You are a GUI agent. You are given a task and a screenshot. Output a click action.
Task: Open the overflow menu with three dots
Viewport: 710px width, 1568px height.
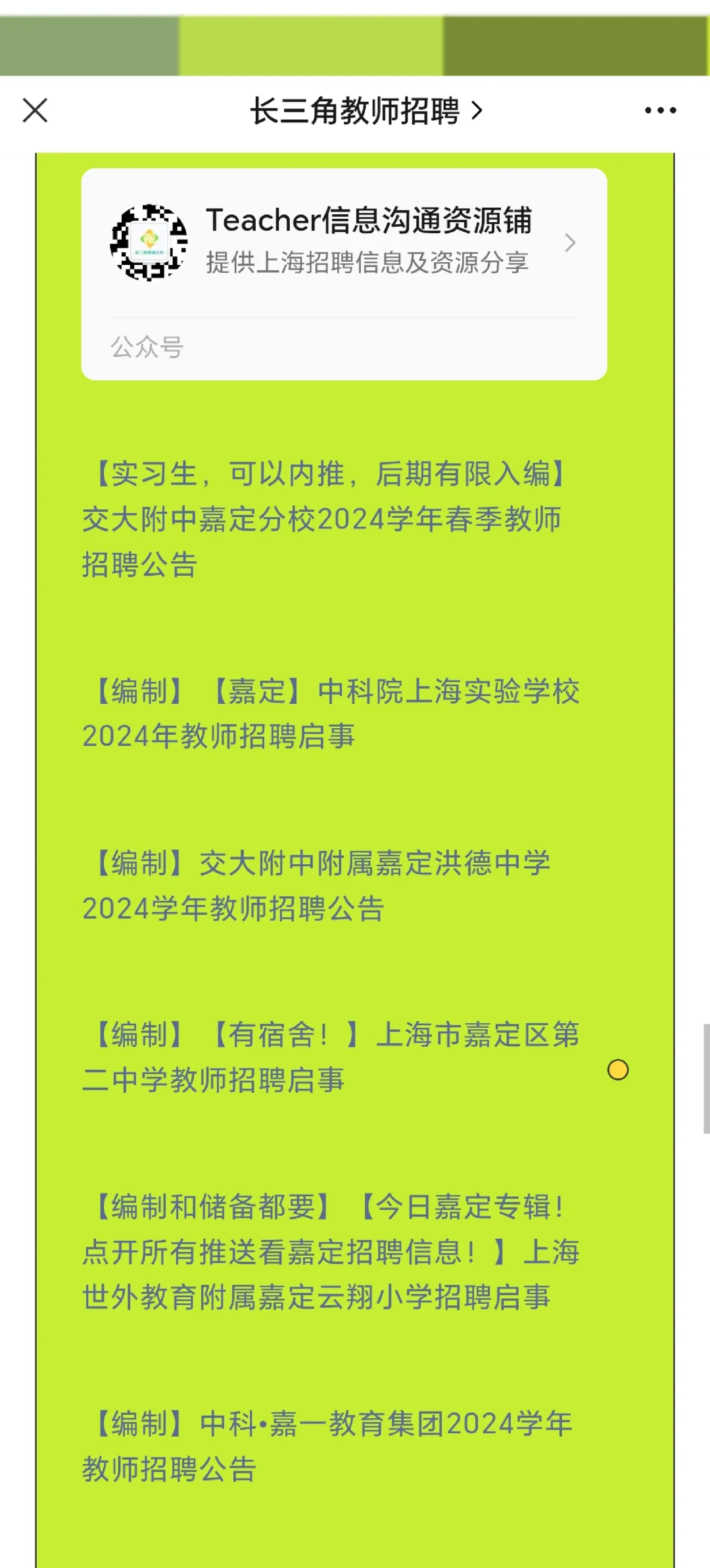[660, 110]
